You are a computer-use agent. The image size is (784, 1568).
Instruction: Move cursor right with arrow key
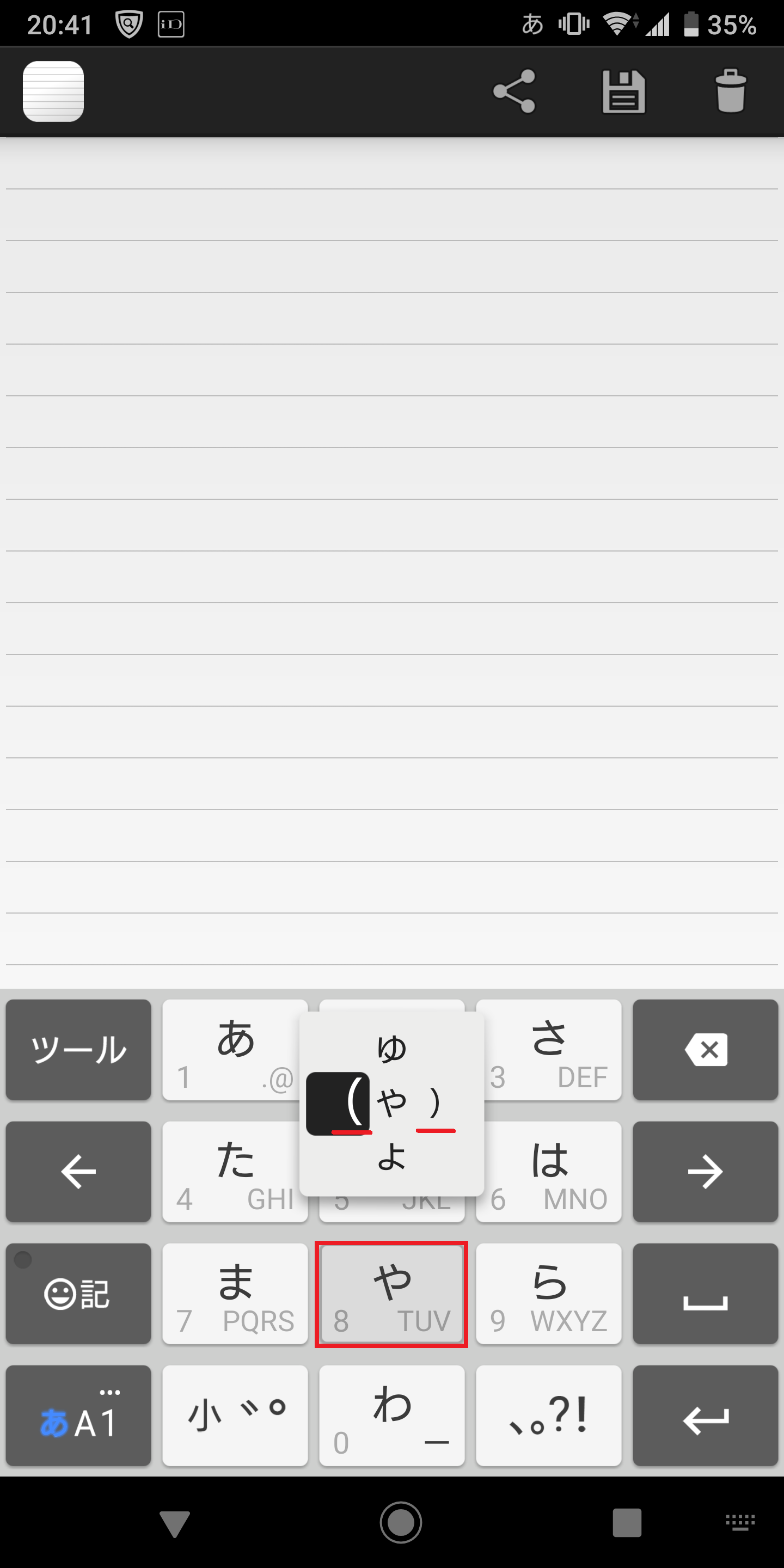tap(706, 1171)
